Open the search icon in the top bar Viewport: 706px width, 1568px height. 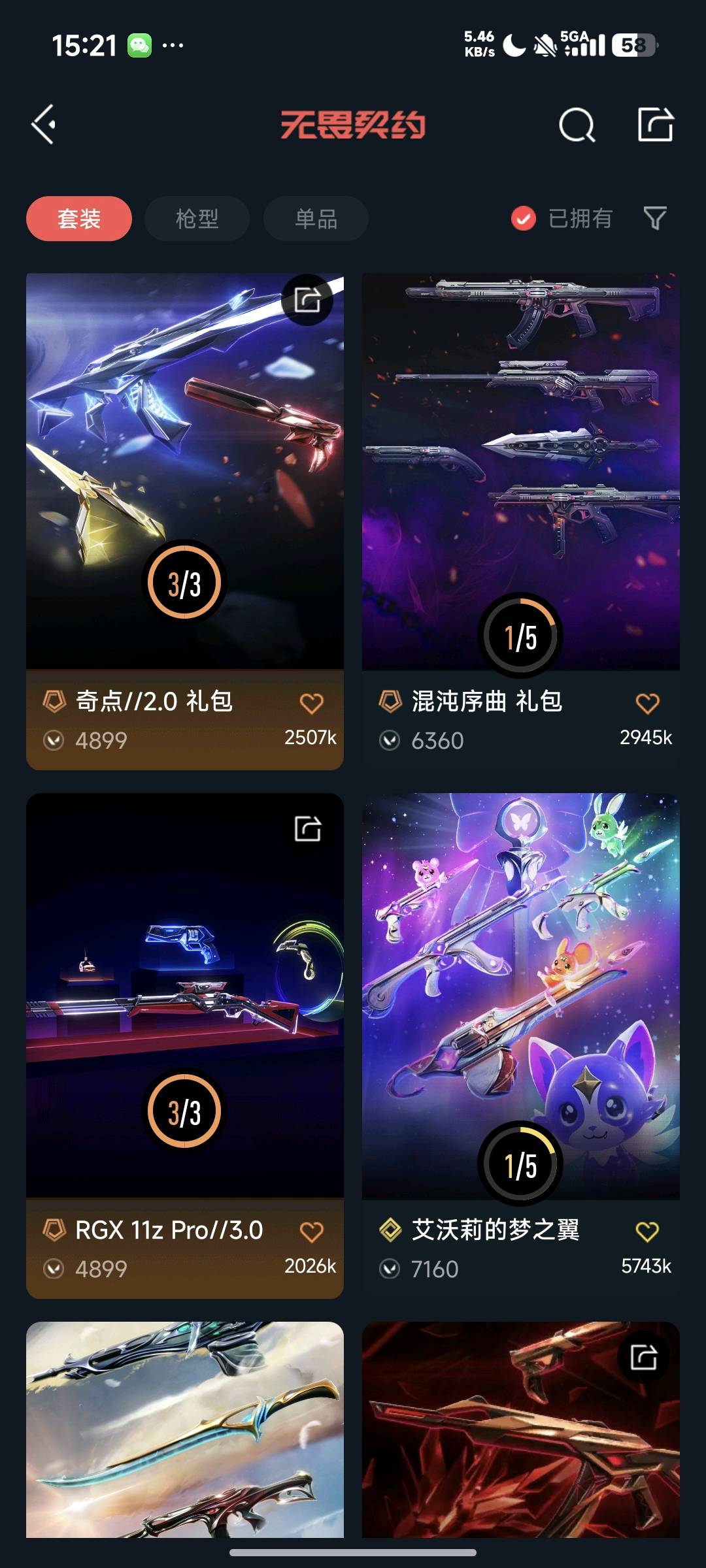click(577, 124)
